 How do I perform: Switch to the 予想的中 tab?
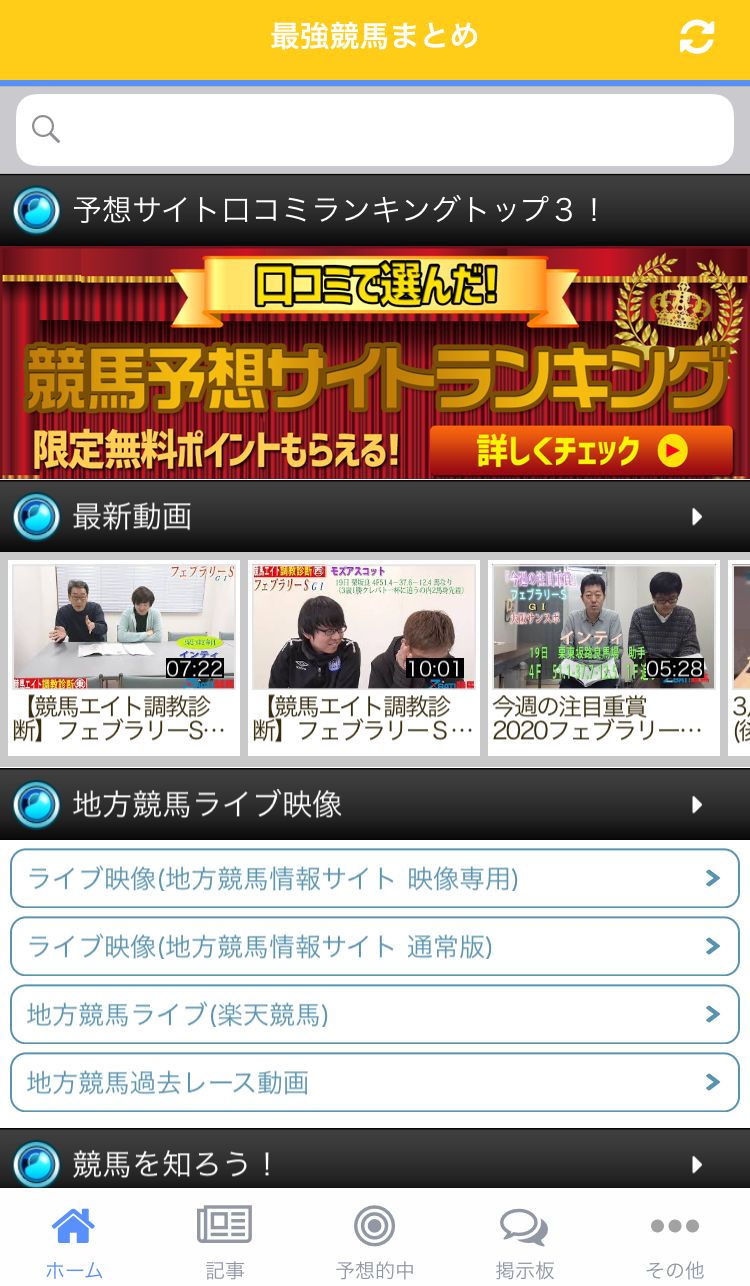[x=374, y=1242]
